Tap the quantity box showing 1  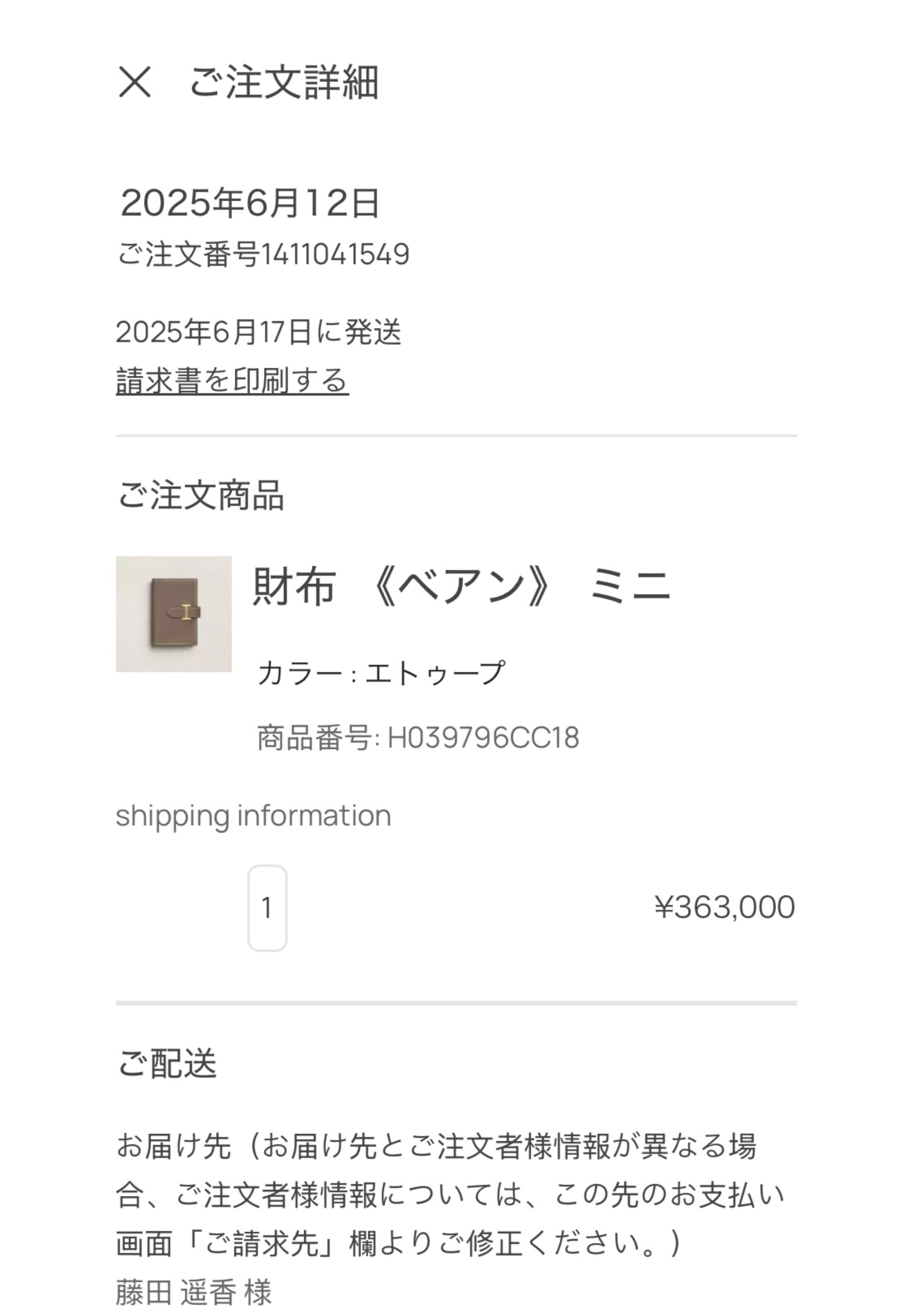[267, 908]
